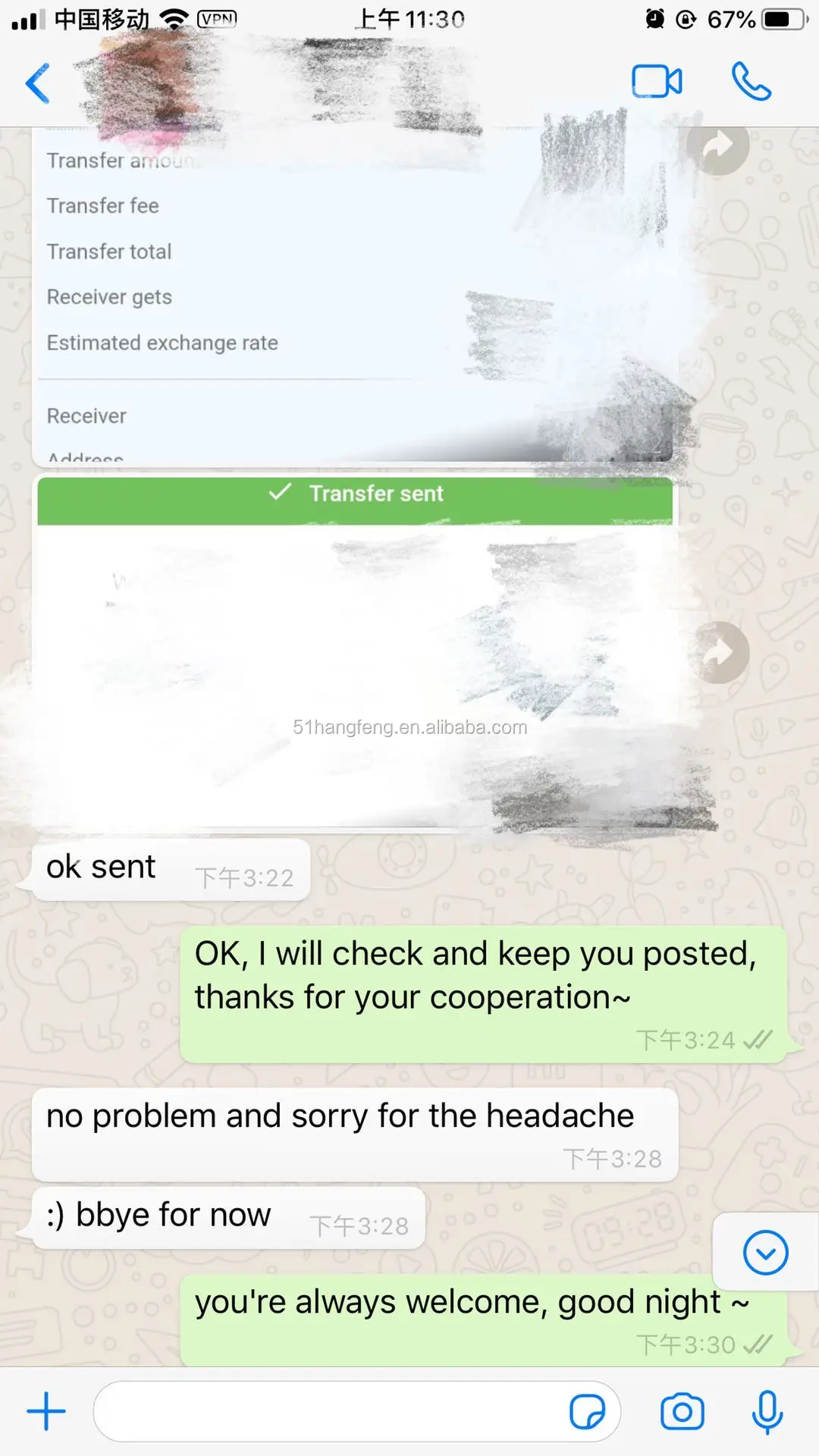Record a voice message

coord(767,1412)
